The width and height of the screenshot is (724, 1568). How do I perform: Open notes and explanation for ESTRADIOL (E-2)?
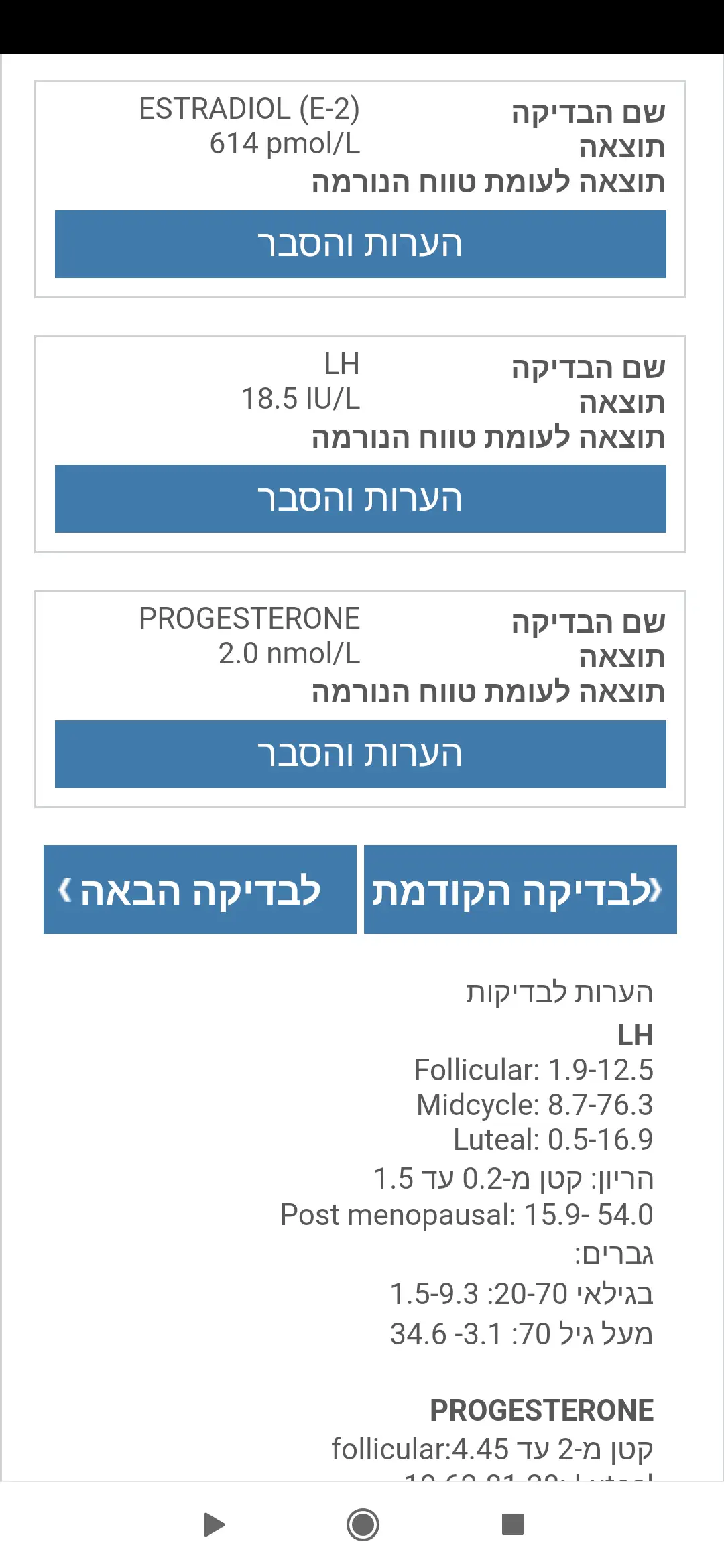click(361, 245)
